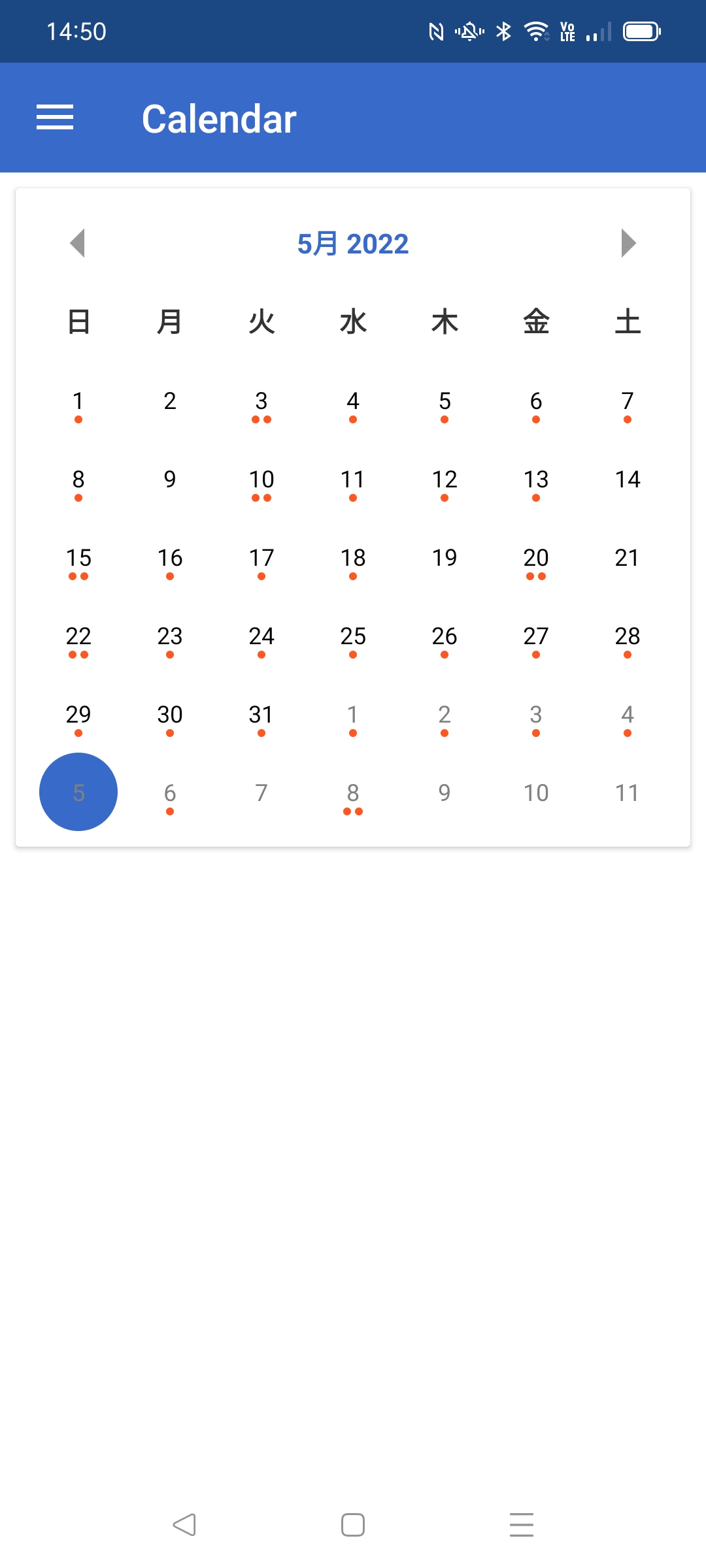Go back using system navigation
Screen dimensions: 706x1568
click(x=184, y=1525)
